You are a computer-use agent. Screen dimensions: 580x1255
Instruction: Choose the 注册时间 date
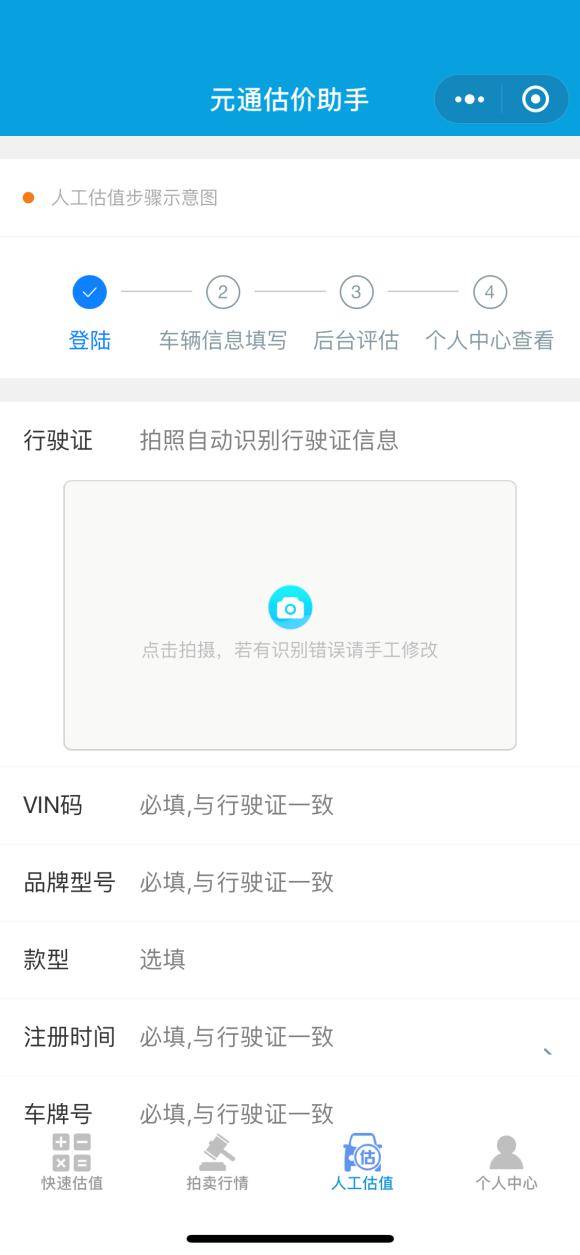coord(290,1036)
